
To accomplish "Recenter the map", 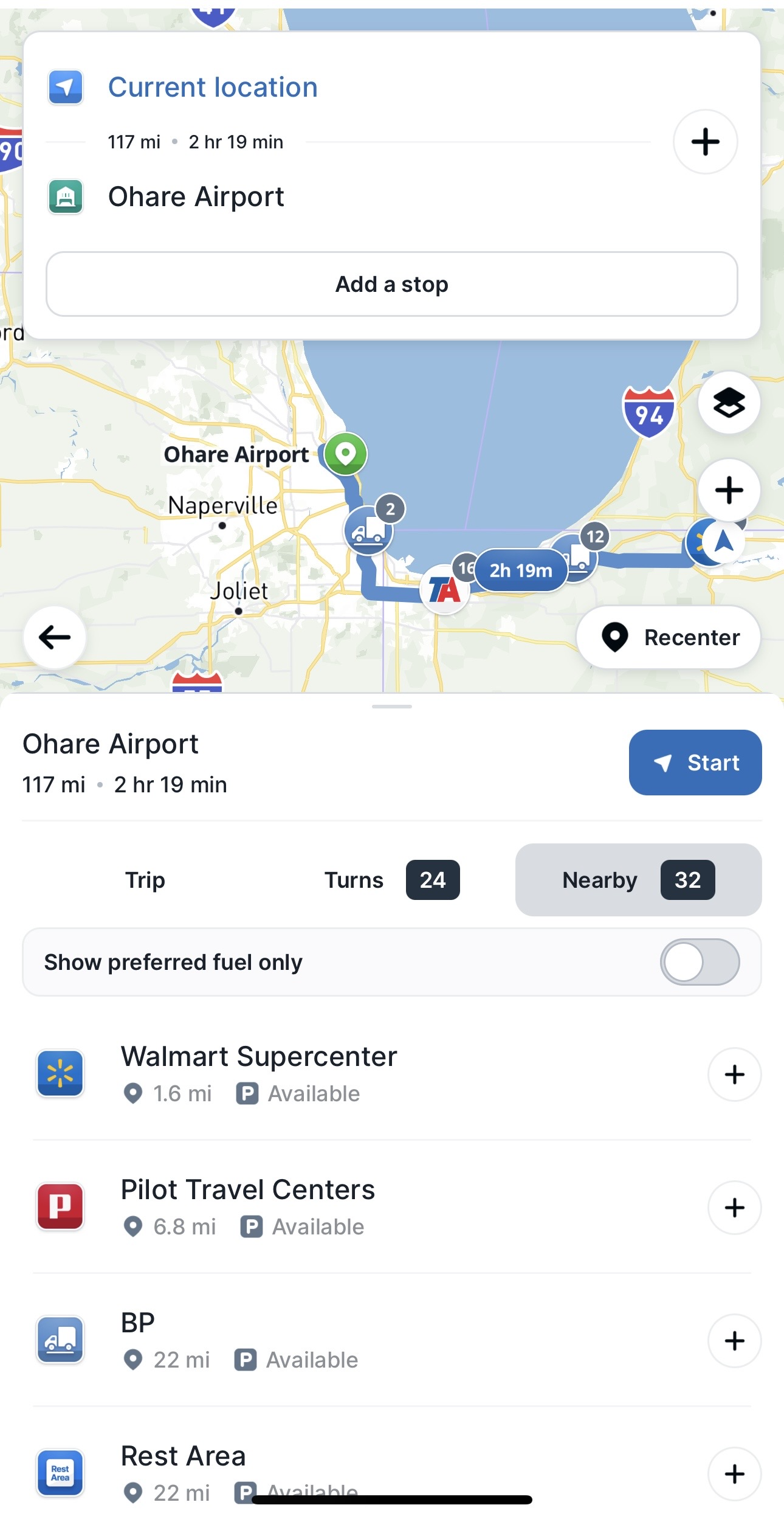I will tap(669, 637).
